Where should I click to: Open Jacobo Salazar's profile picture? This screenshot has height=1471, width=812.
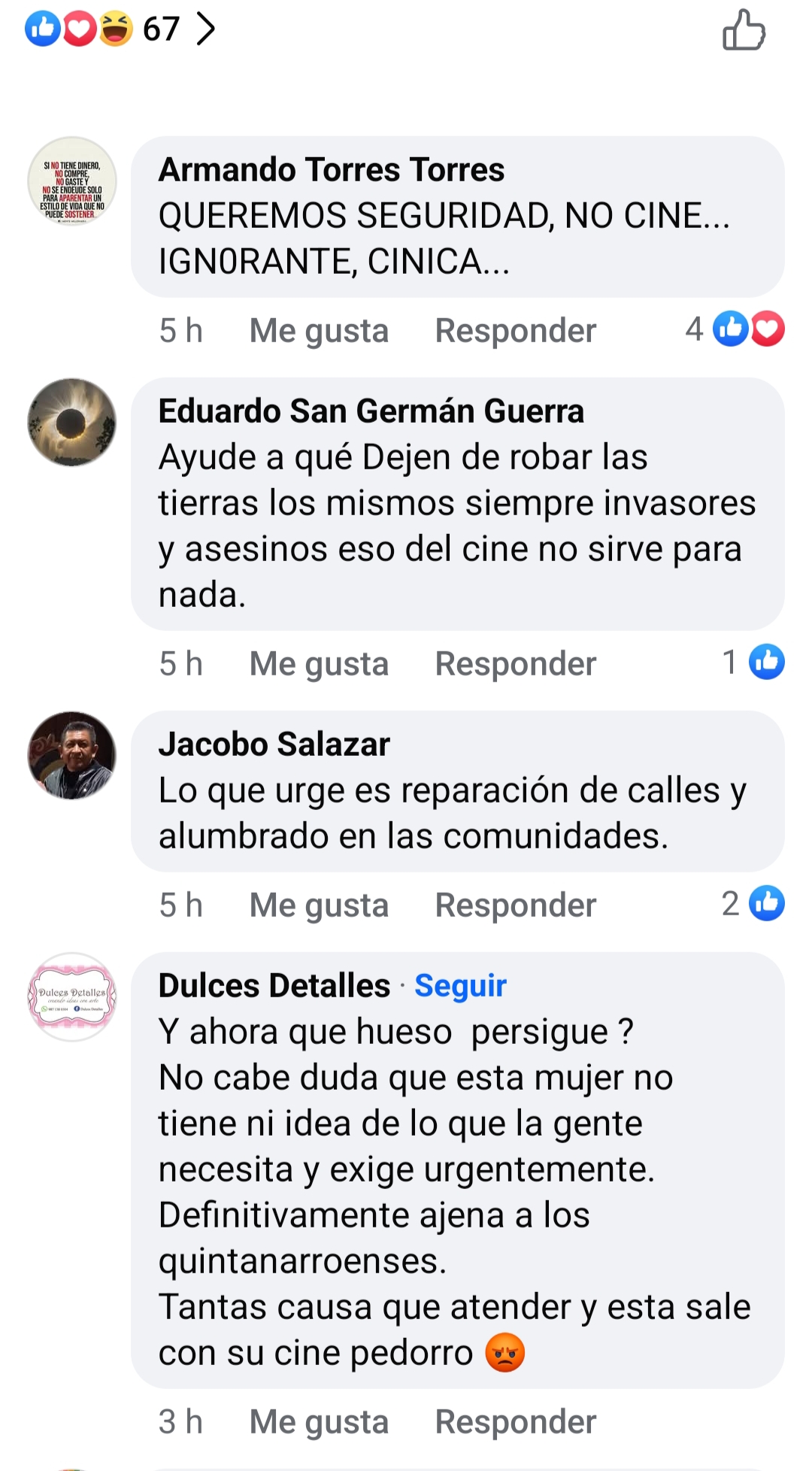pyautogui.click(x=72, y=755)
